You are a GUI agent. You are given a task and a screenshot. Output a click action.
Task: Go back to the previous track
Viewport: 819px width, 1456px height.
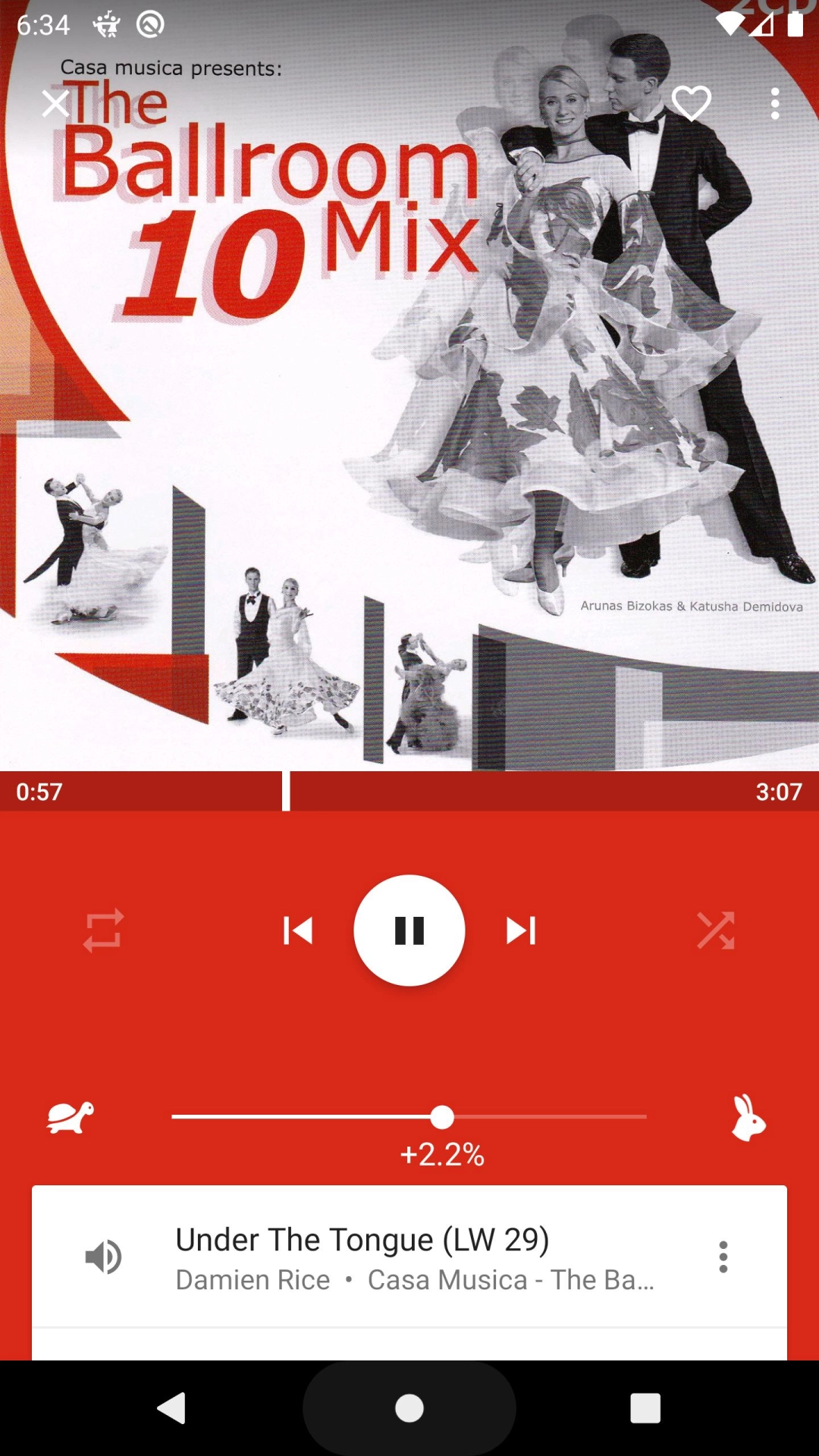[298, 930]
